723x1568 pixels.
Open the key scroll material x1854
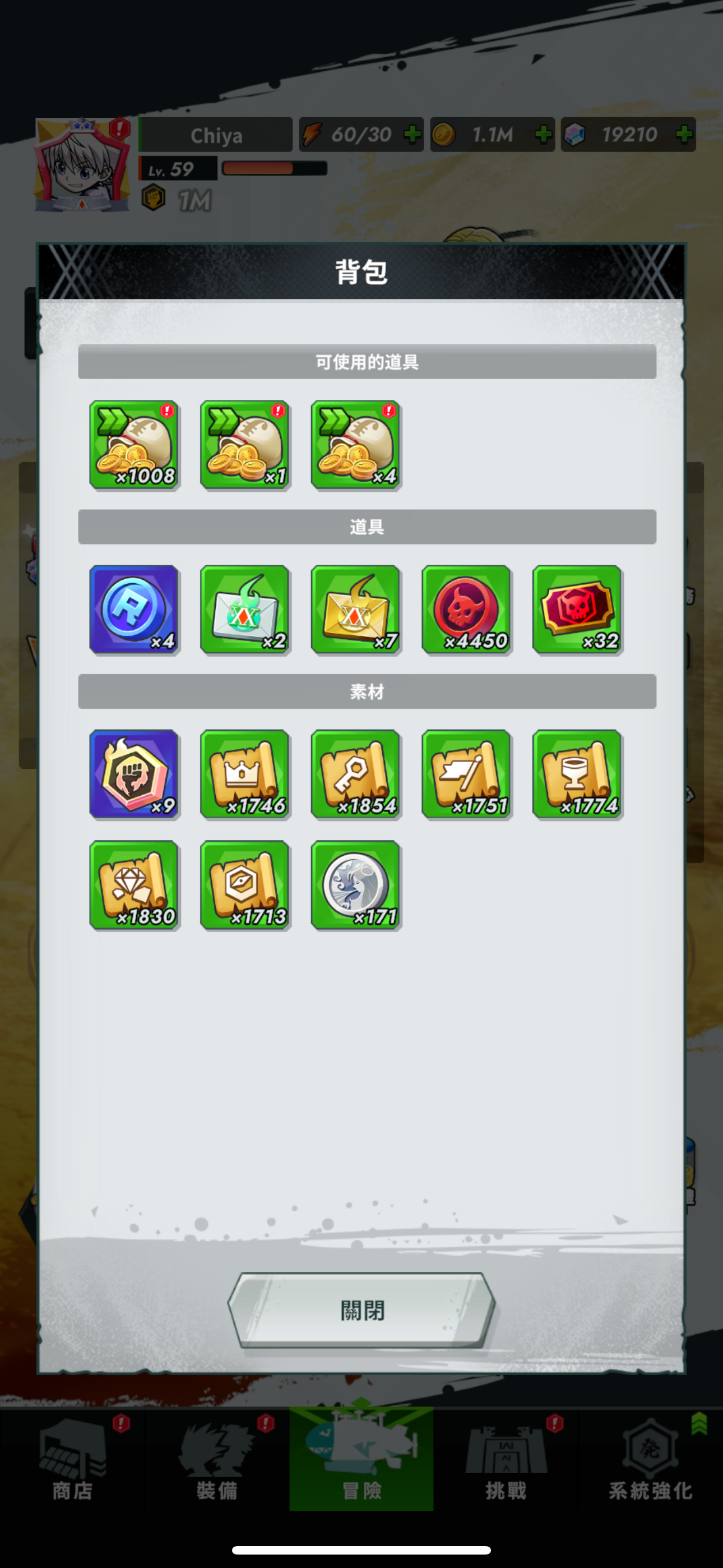pos(355,774)
